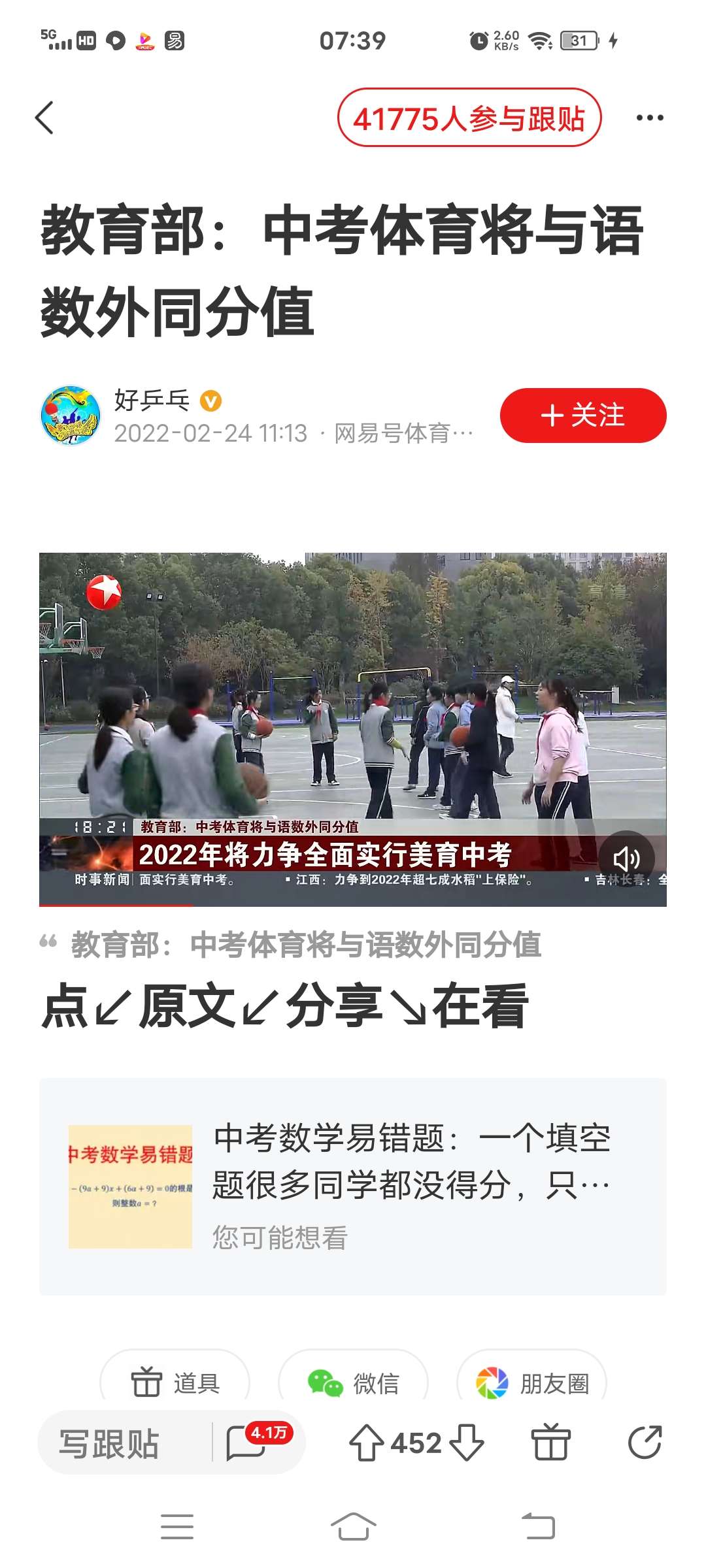Screen dimensions: 706x1568
Task: Go back using the top-left arrow
Action: [44, 118]
